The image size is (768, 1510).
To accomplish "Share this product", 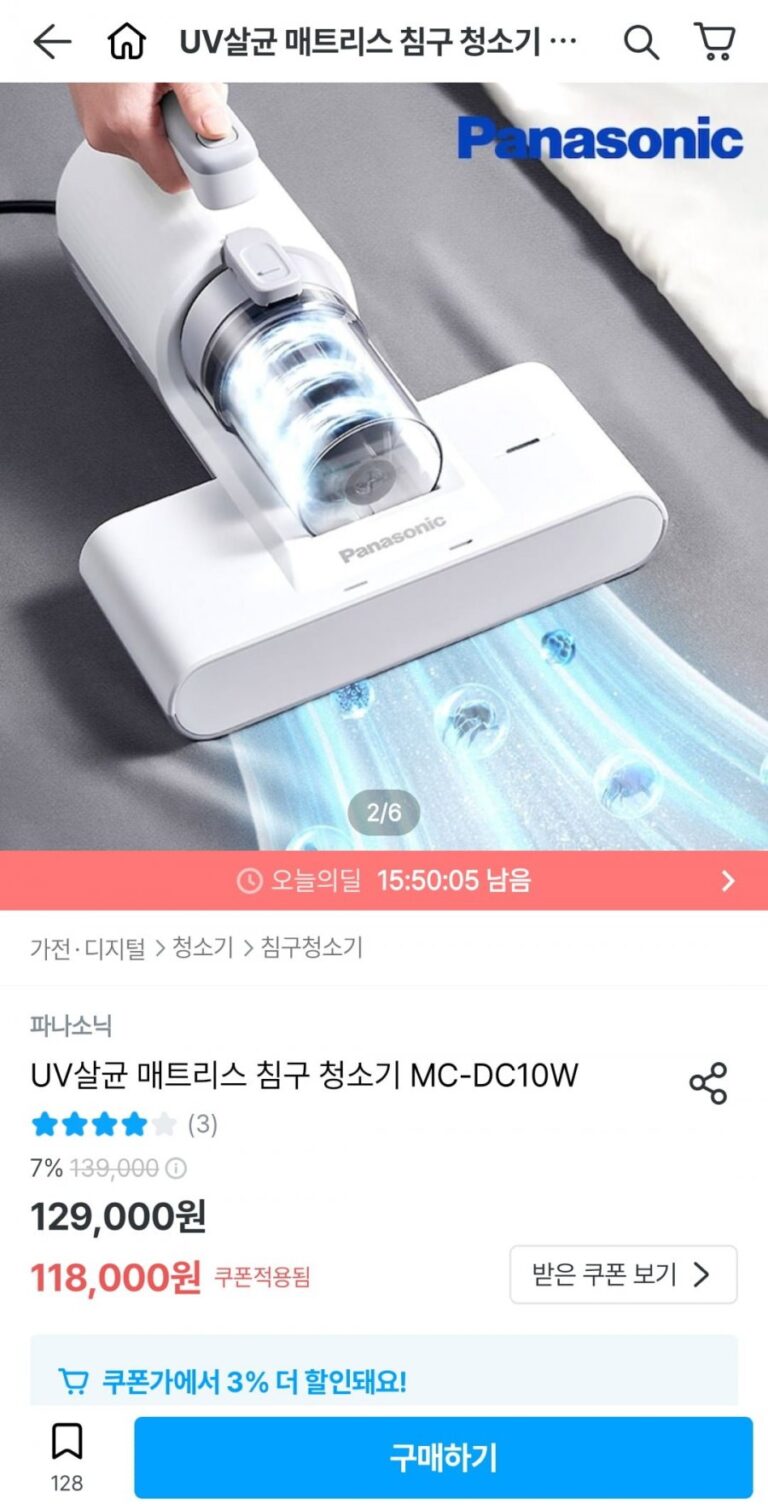I will [708, 1083].
